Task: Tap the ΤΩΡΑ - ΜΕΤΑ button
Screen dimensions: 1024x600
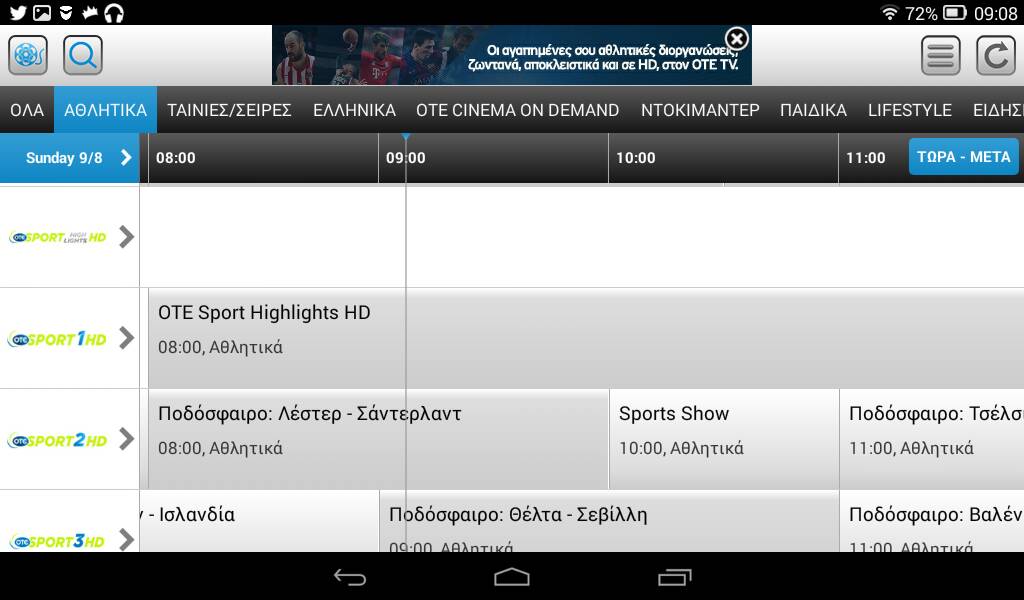Action: coord(963,157)
